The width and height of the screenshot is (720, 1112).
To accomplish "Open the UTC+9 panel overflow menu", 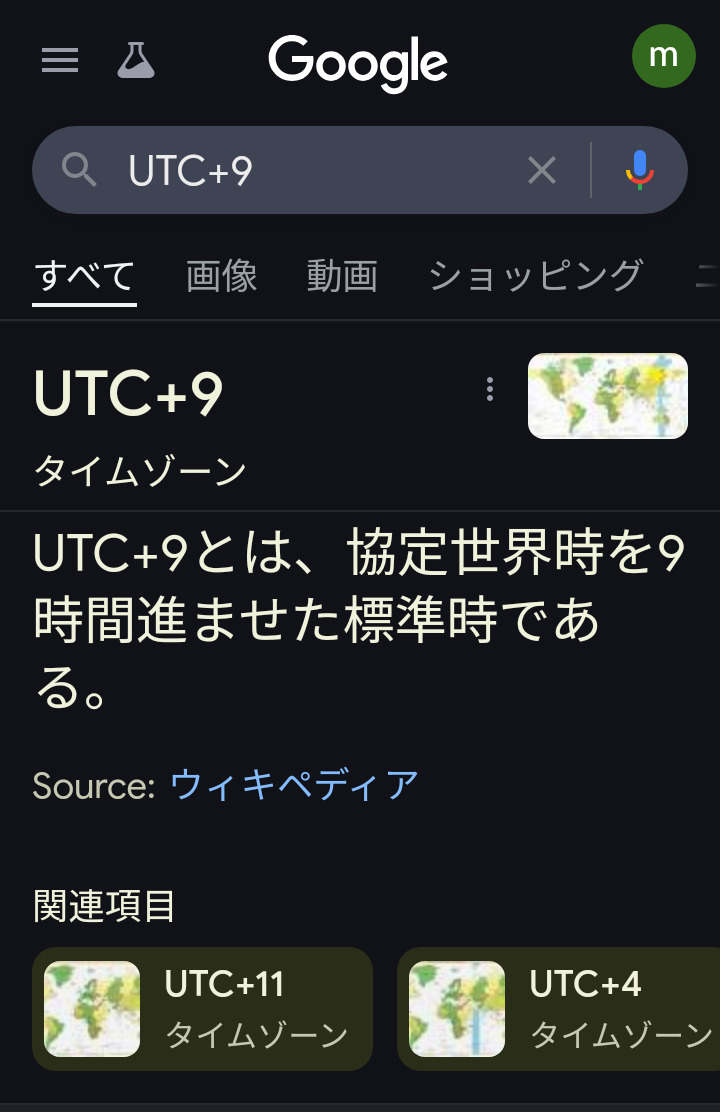I will (x=489, y=389).
